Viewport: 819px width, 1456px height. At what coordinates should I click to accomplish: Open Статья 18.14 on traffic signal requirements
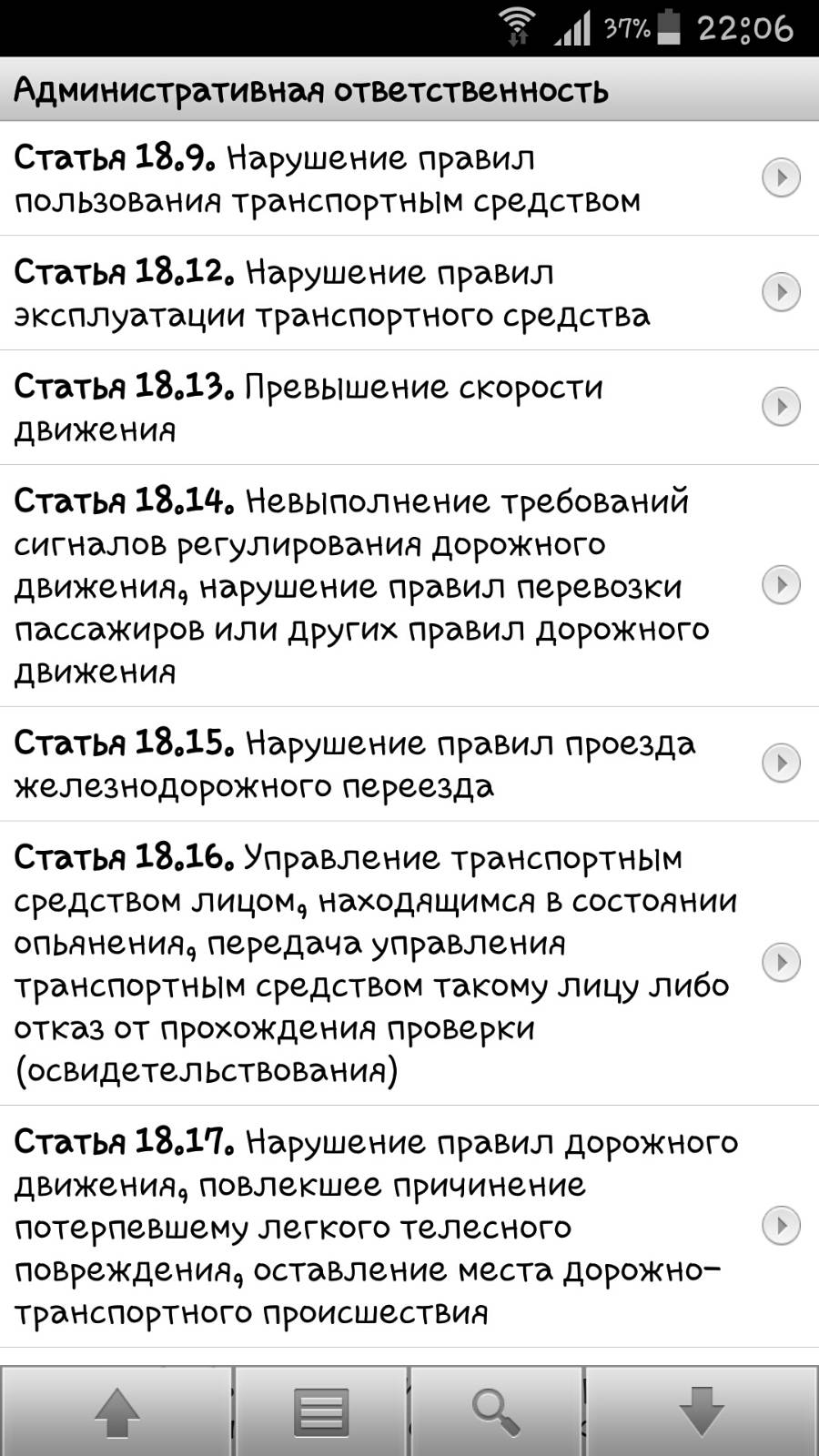[409, 586]
